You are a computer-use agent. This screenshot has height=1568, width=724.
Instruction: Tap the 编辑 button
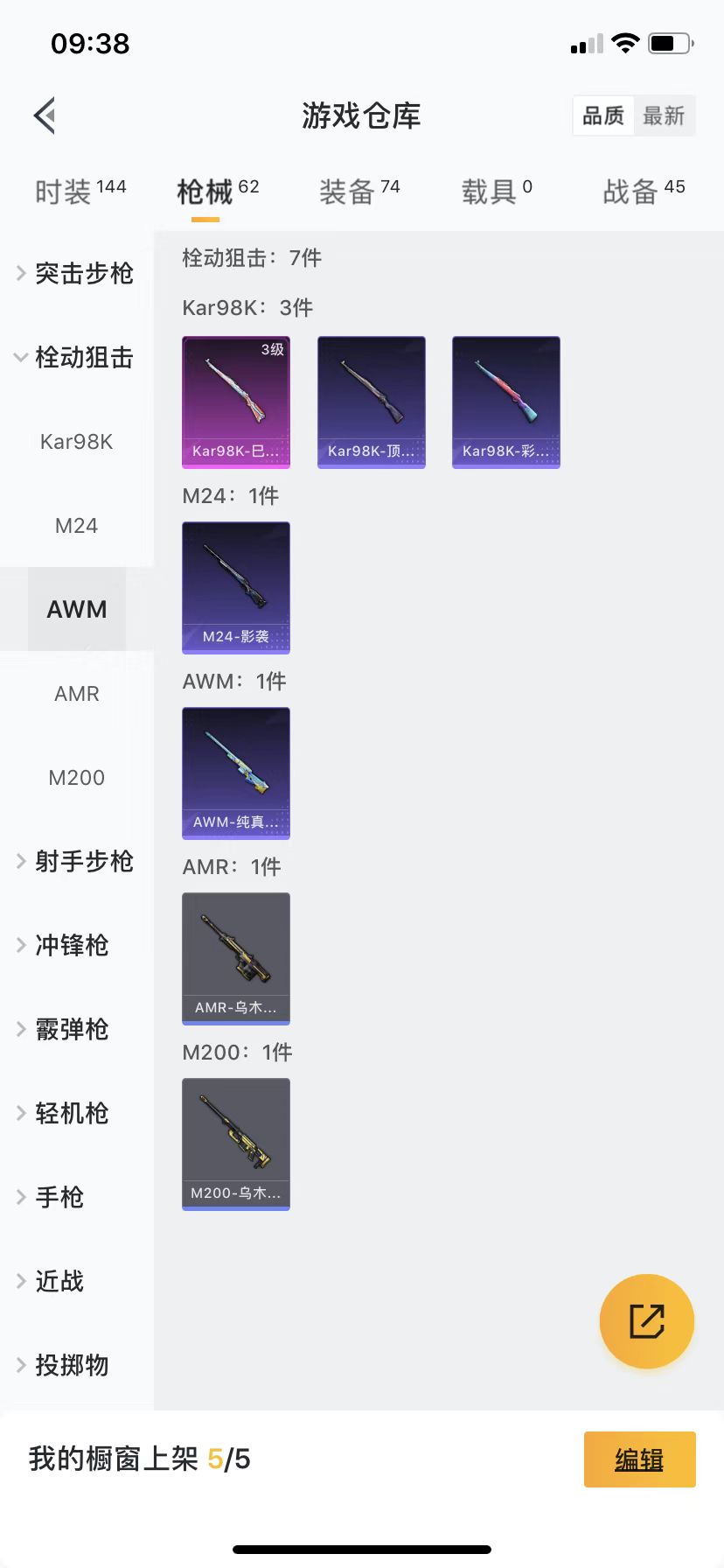coord(640,1459)
